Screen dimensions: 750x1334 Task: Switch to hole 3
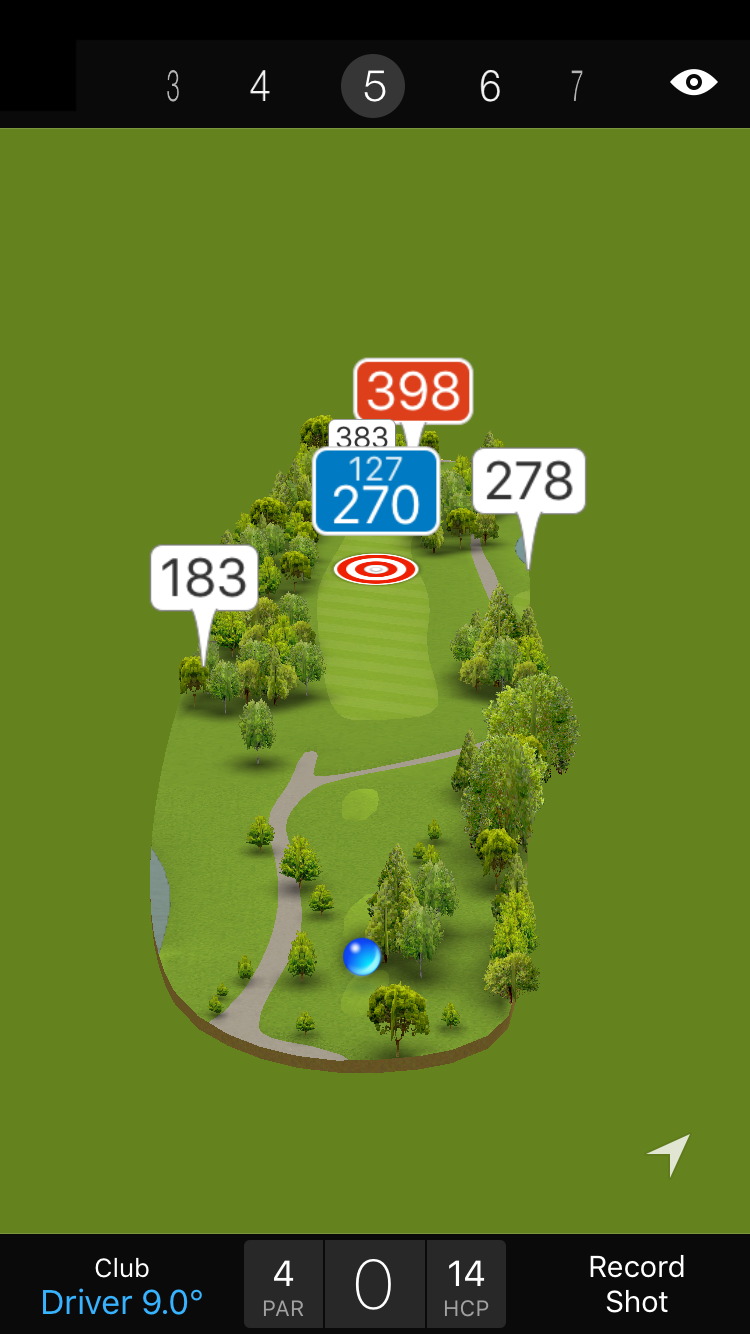pos(173,87)
